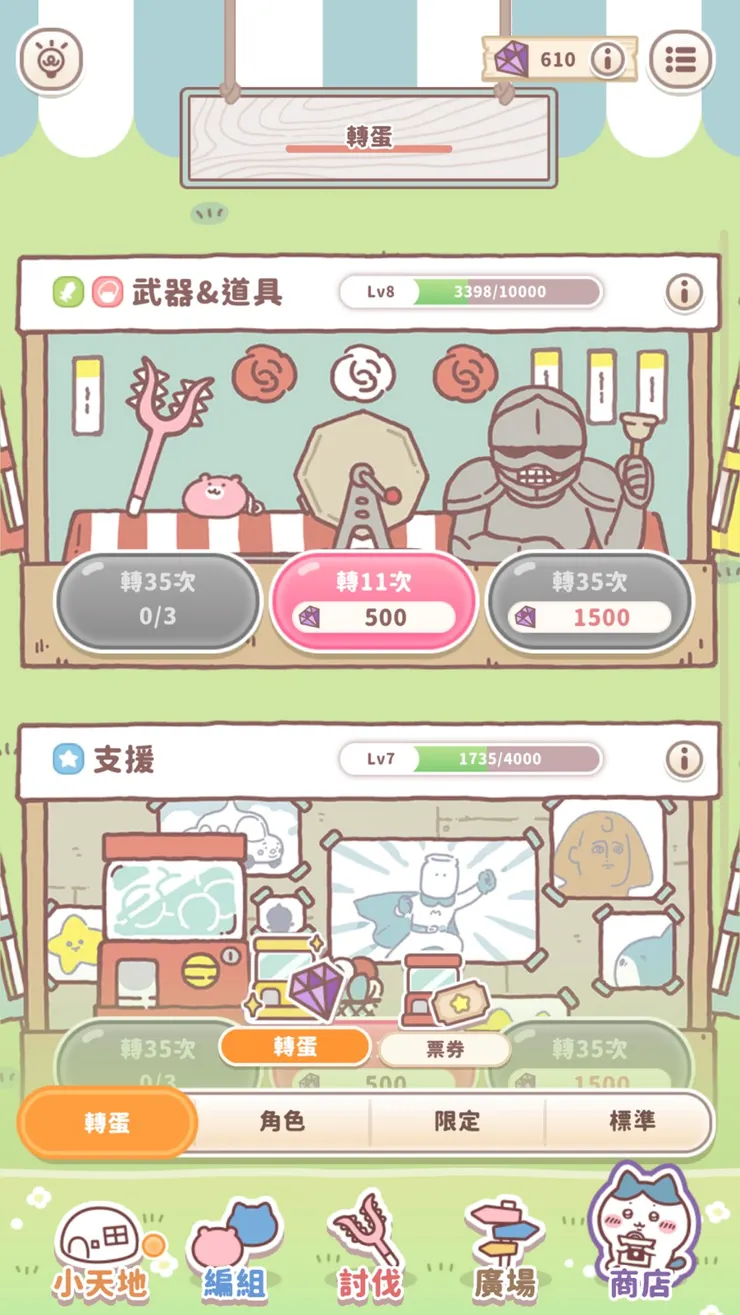Open the lightbulb hint button
Screen dimensions: 740x1315
(49, 60)
